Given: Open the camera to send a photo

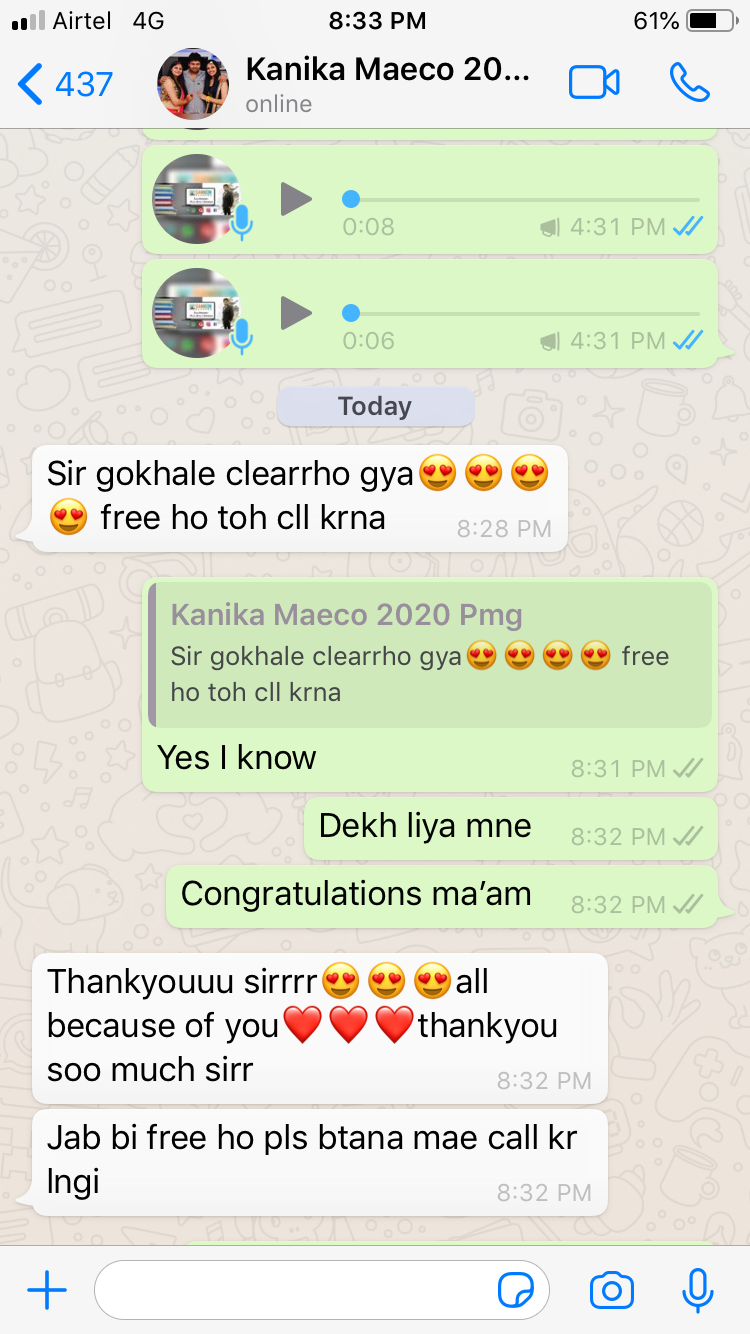Looking at the screenshot, I should 611,1291.
